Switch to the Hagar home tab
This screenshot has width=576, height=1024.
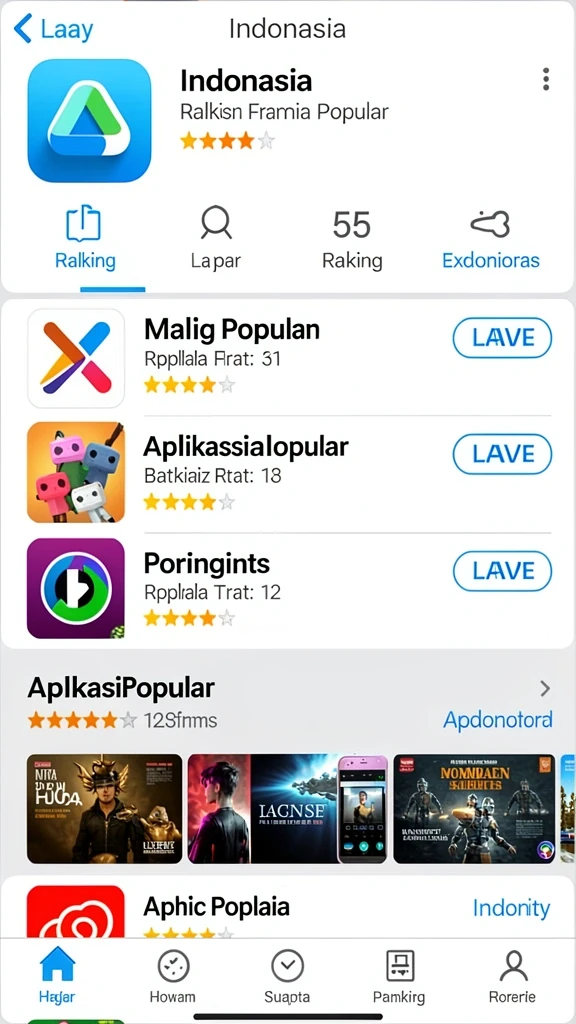click(x=57, y=976)
